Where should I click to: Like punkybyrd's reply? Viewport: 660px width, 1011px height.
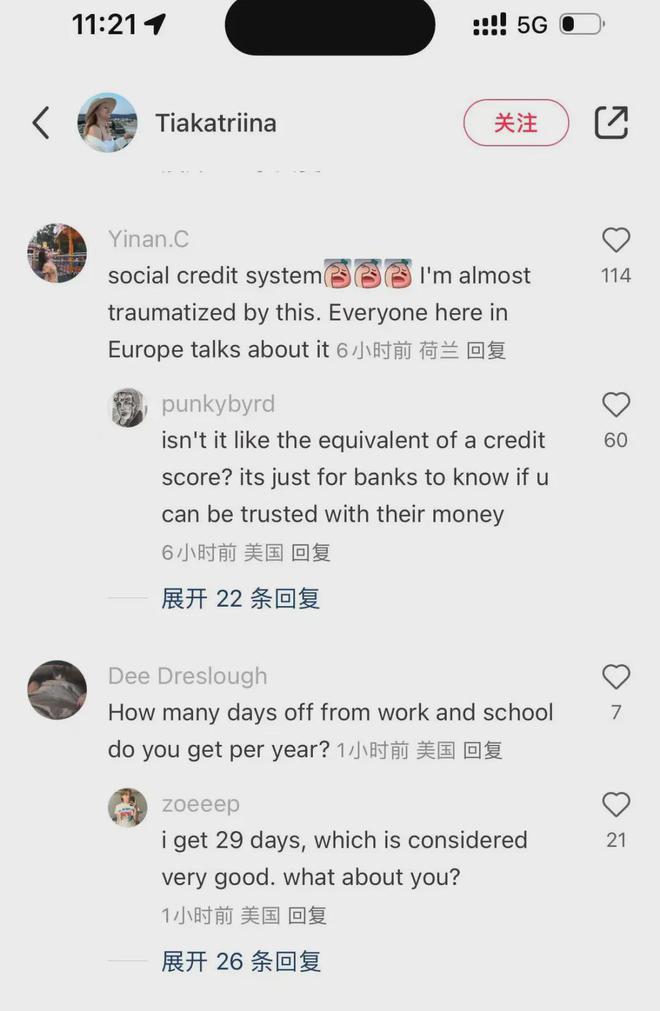click(616, 405)
